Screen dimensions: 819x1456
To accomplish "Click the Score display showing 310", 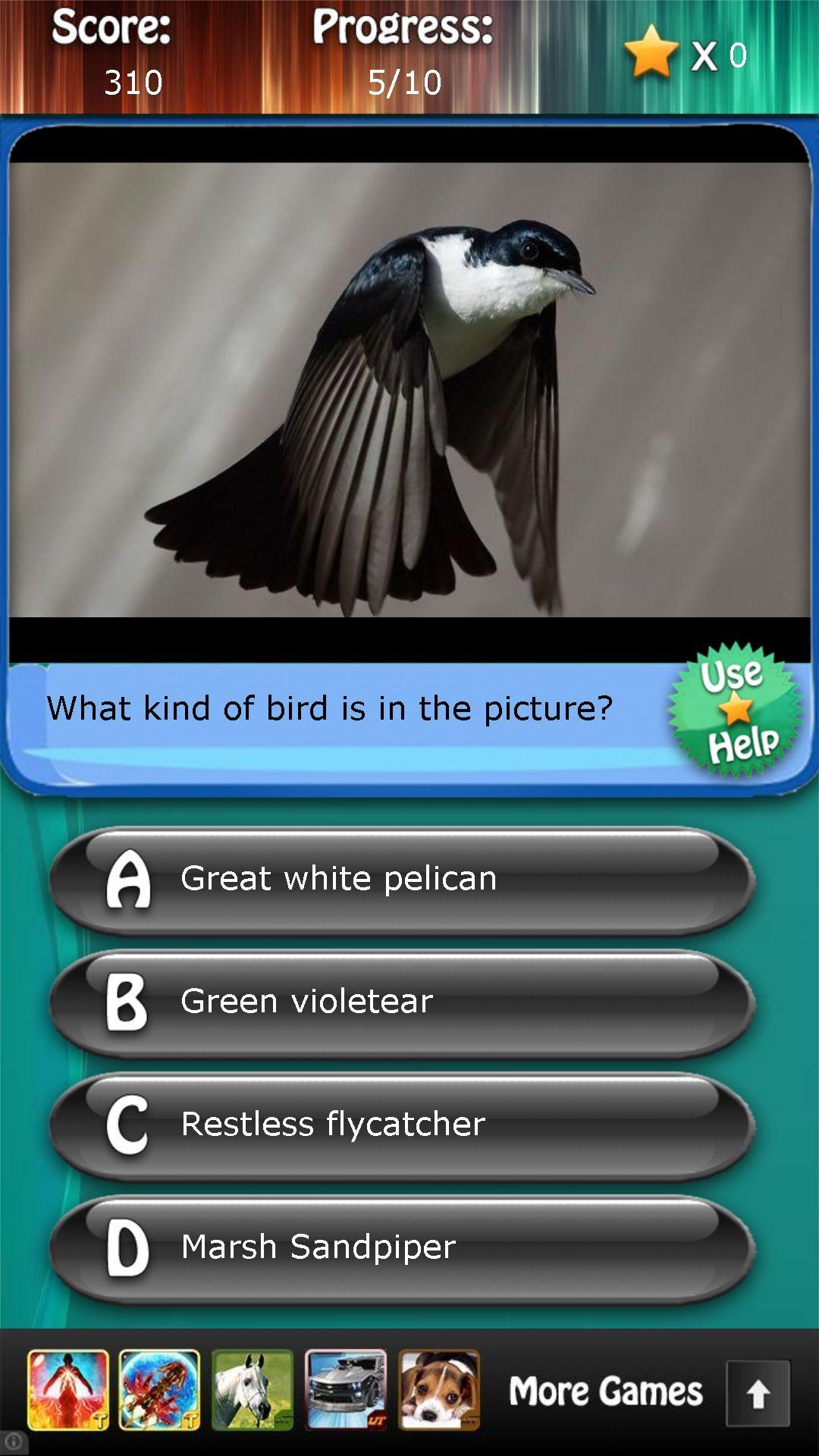I will coord(121,53).
